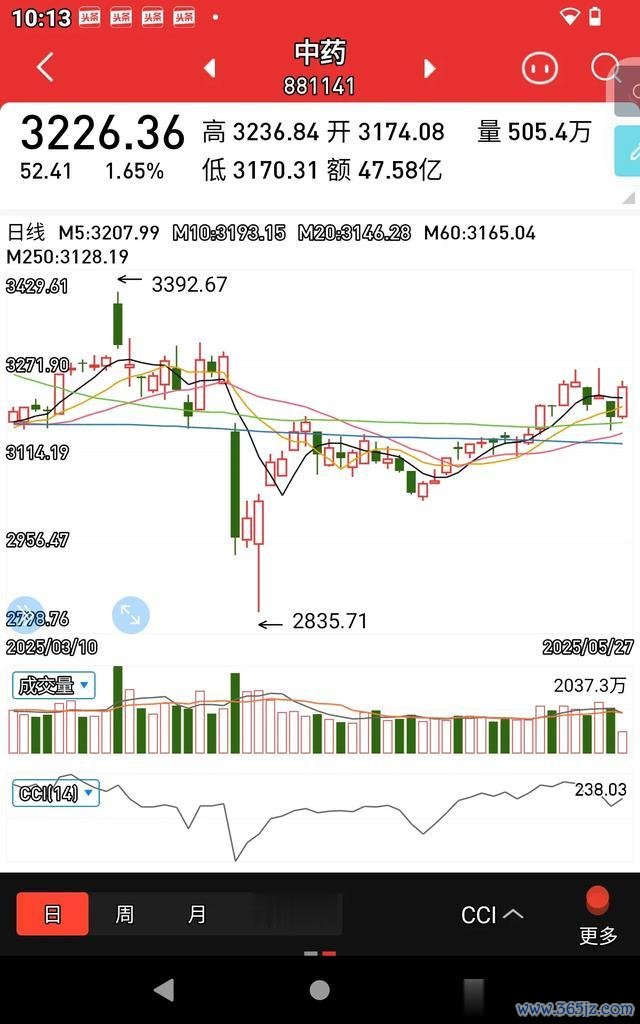The width and height of the screenshot is (640, 1024).
Task: Open the 成交量 indicator dropdown
Action: click(x=53, y=686)
